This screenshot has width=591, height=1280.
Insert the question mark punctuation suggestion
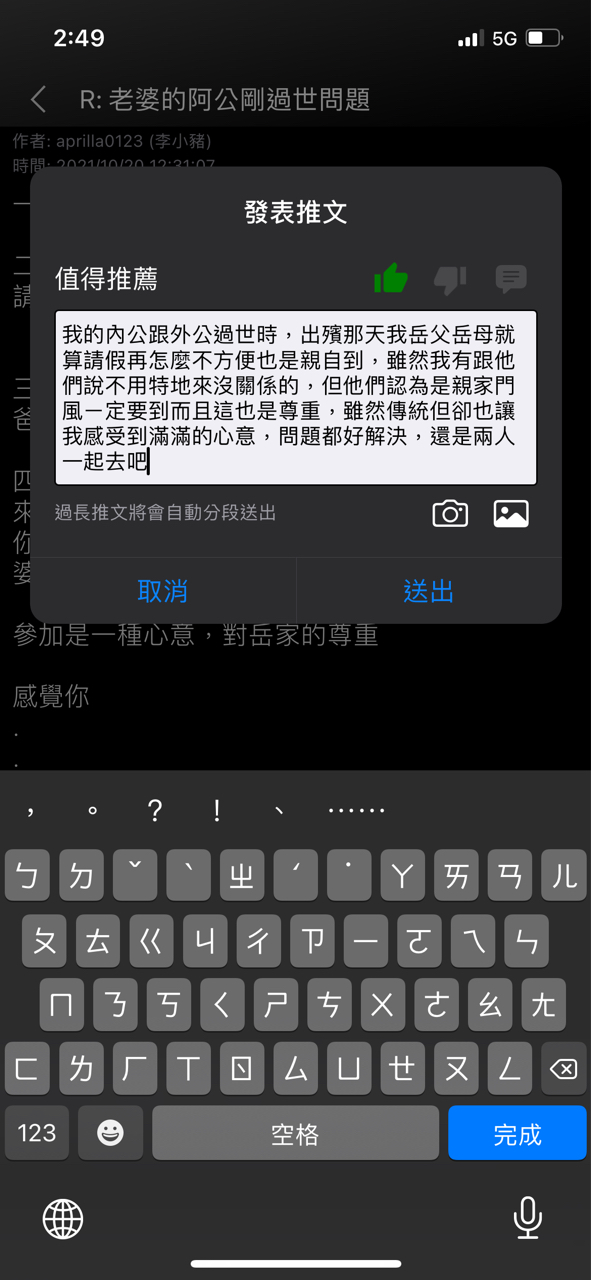[x=155, y=811]
